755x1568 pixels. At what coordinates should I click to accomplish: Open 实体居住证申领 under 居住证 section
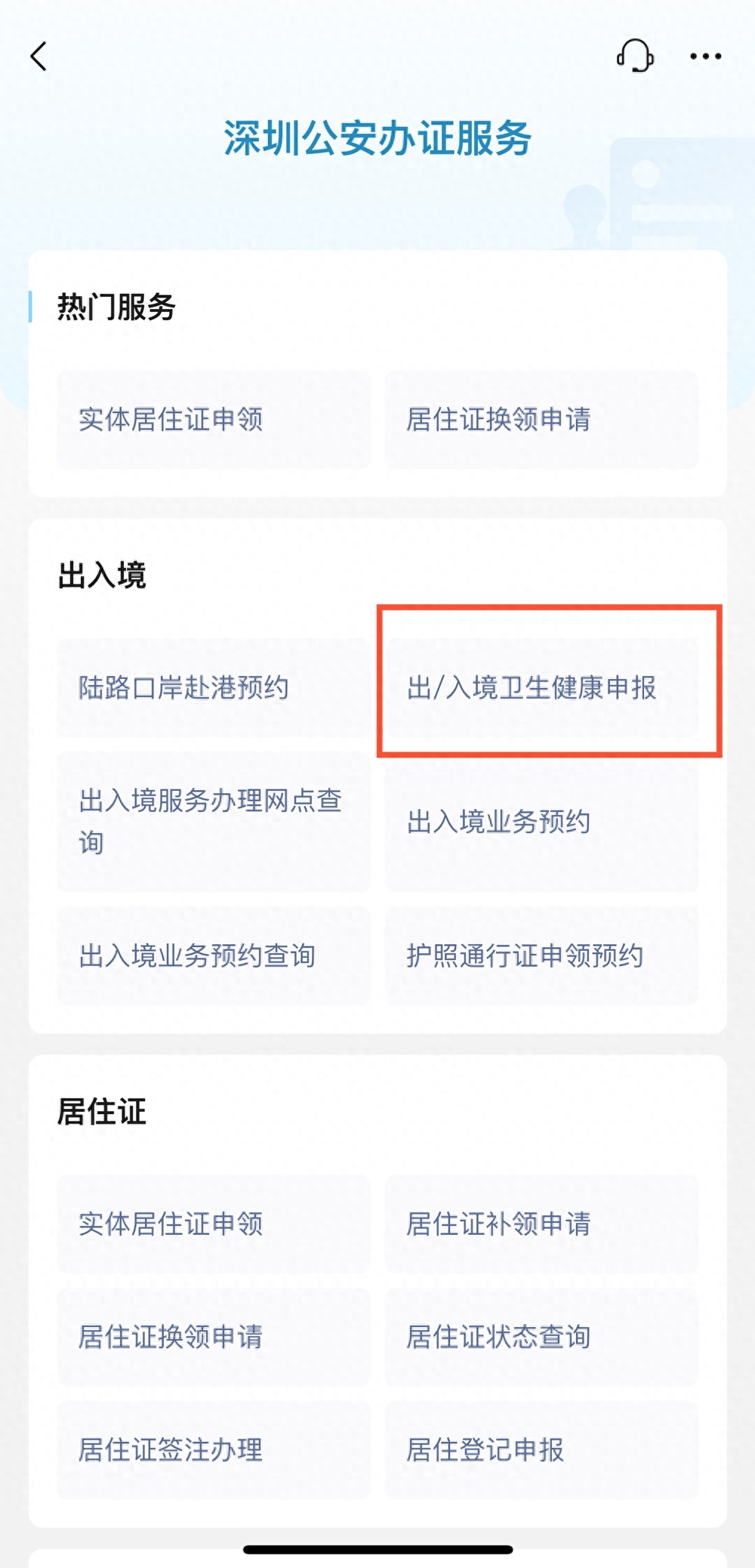coord(213,1224)
